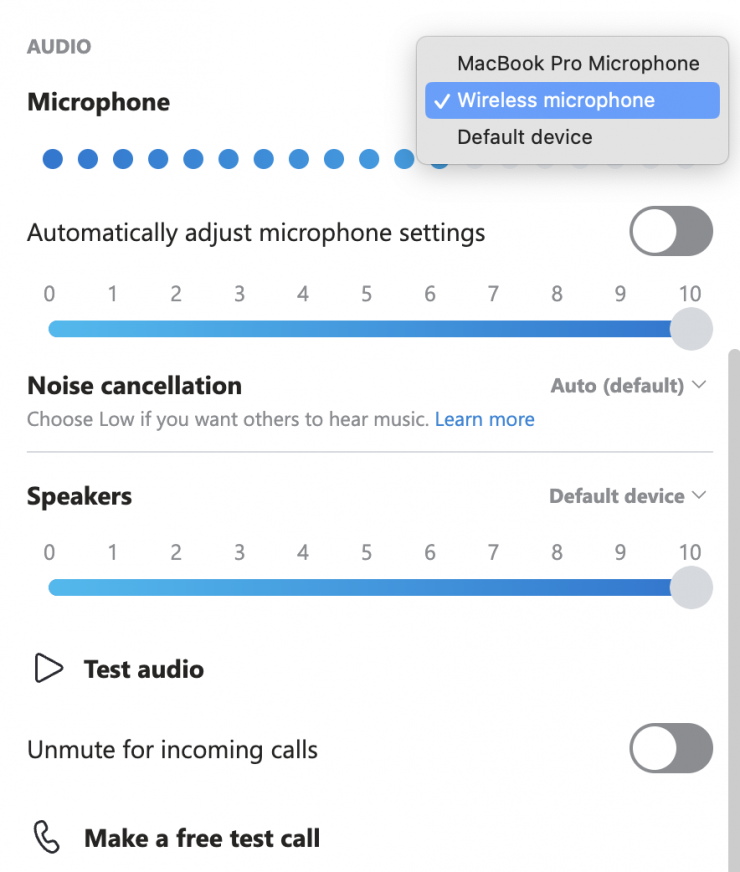Expand the Speakers Default device dropdown
This screenshot has width=740, height=872.
pos(627,496)
